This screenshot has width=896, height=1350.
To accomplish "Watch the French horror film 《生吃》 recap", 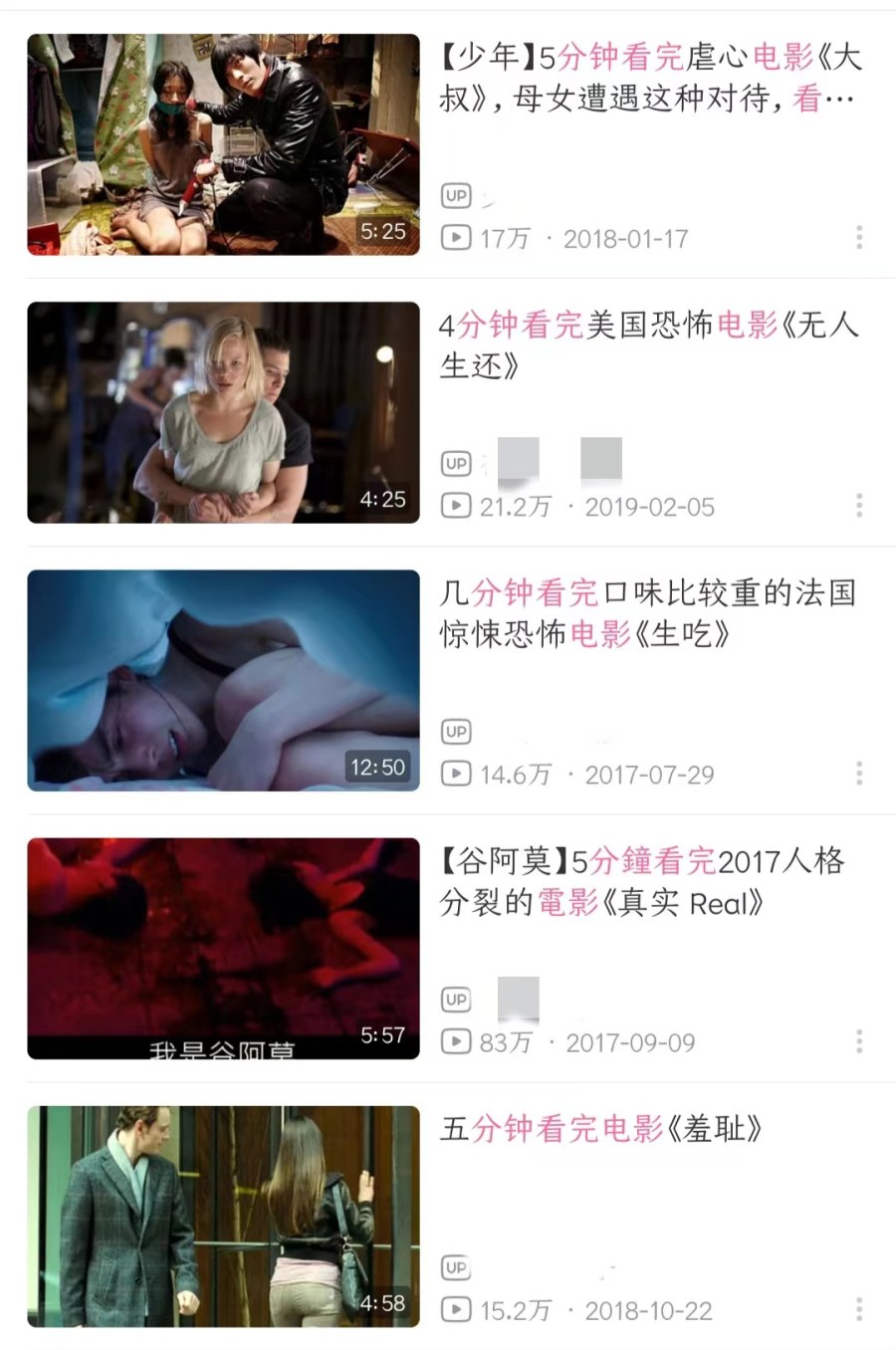I will (x=223, y=680).
